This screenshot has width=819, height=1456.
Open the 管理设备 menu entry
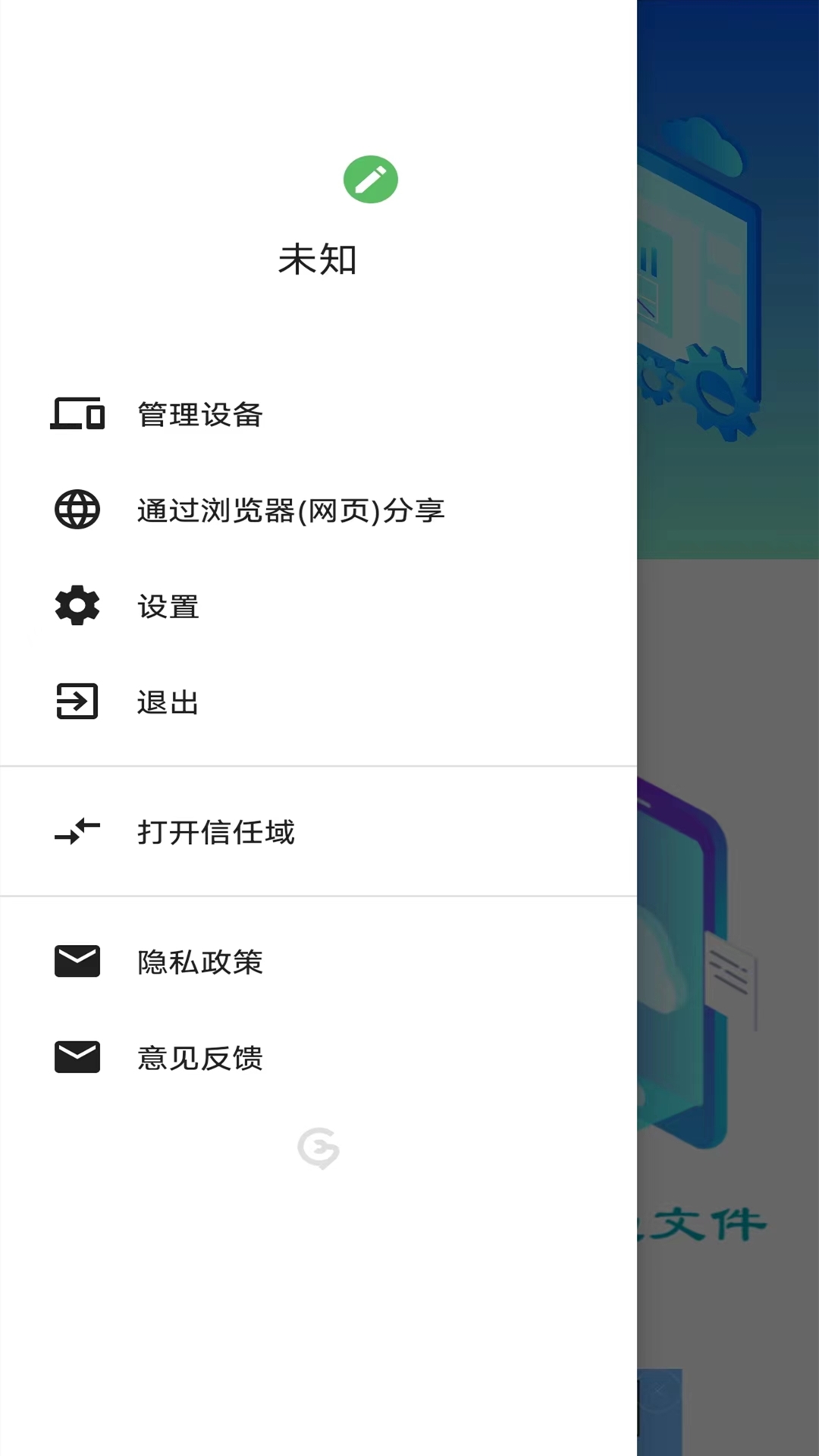click(200, 413)
